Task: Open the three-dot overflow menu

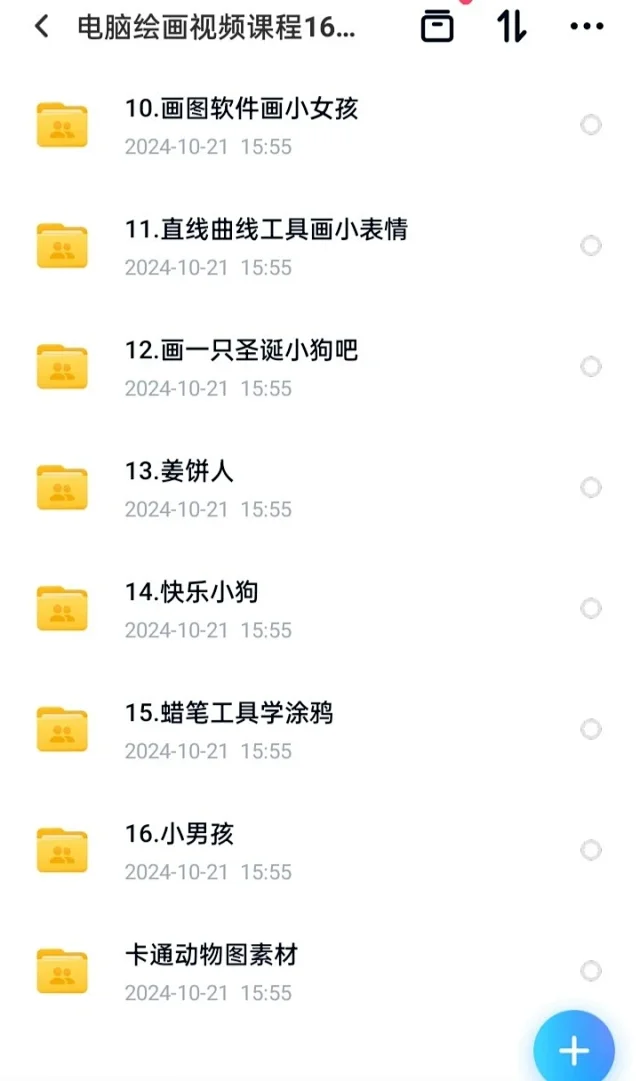Action: point(587,27)
